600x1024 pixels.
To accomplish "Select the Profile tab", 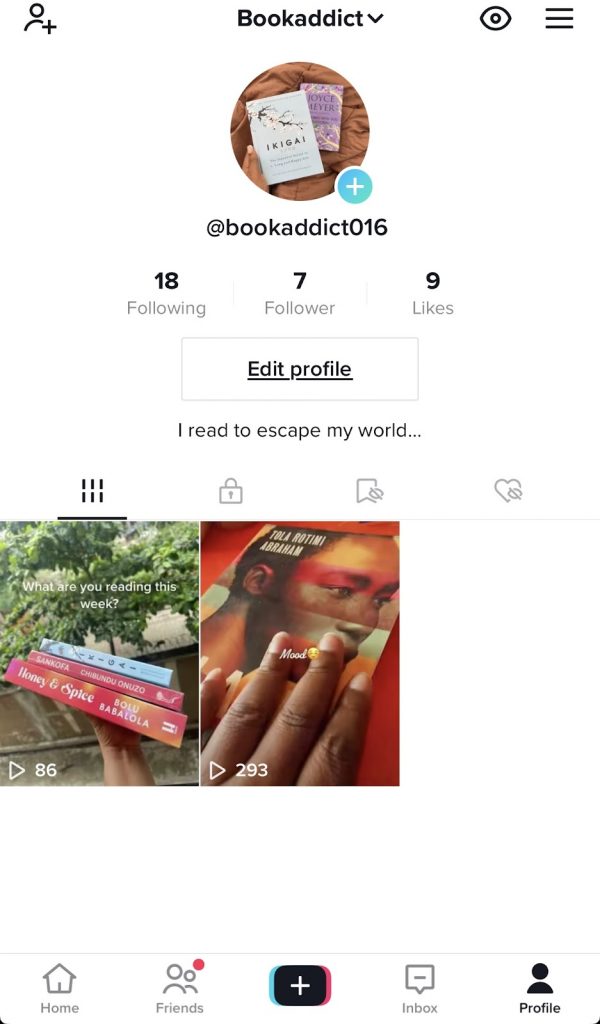I will tap(539, 989).
